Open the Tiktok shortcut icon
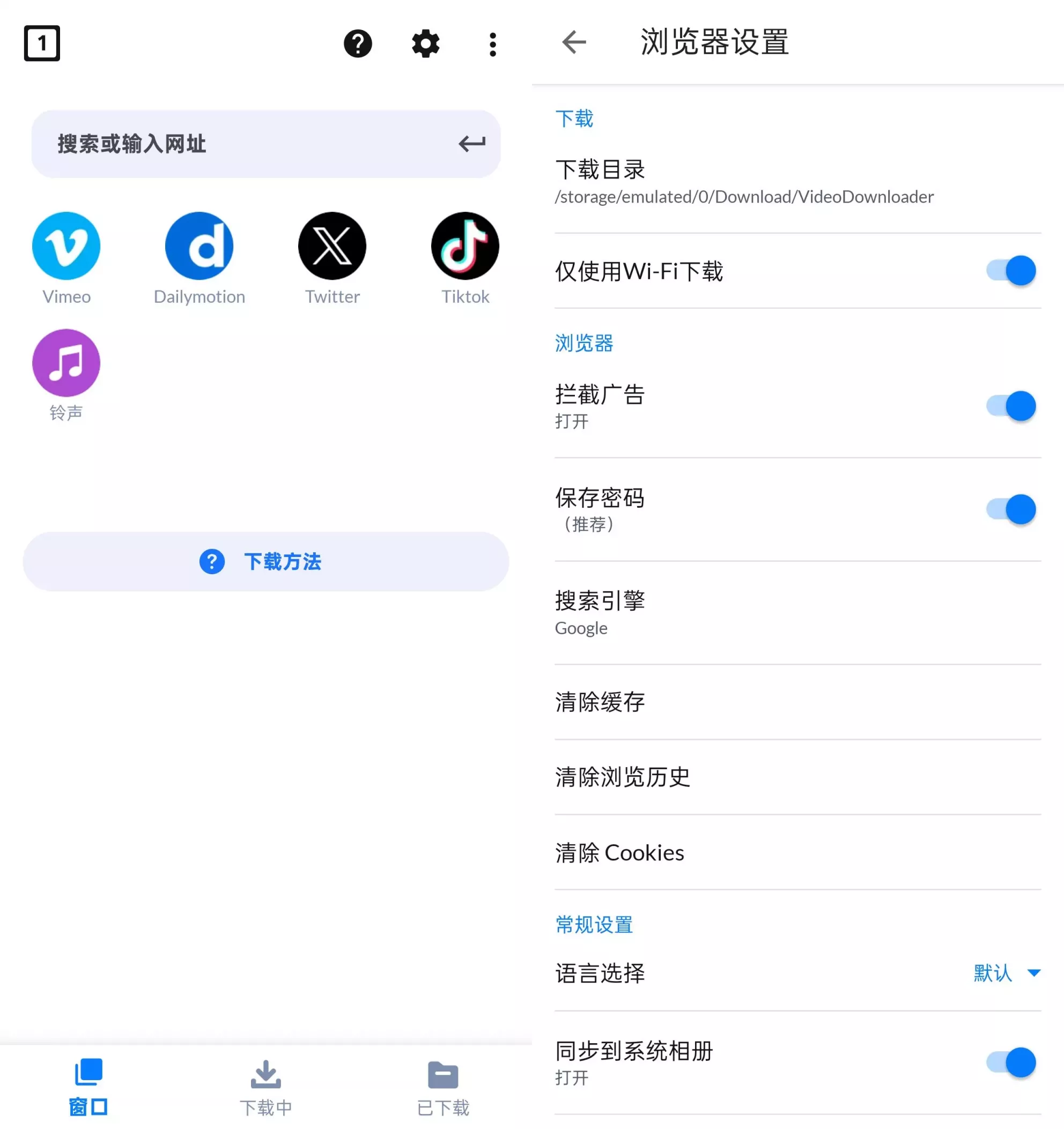1064x1129 pixels. (464, 246)
